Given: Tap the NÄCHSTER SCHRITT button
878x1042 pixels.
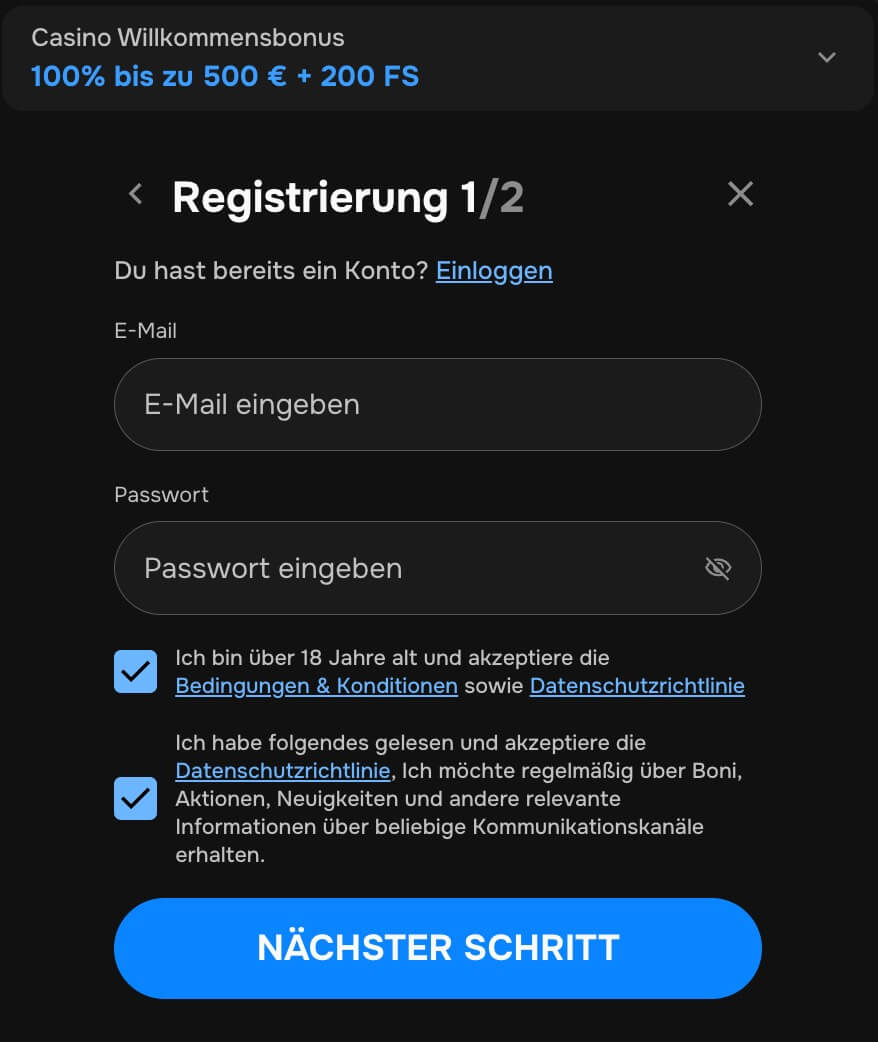Looking at the screenshot, I should point(437,948).
